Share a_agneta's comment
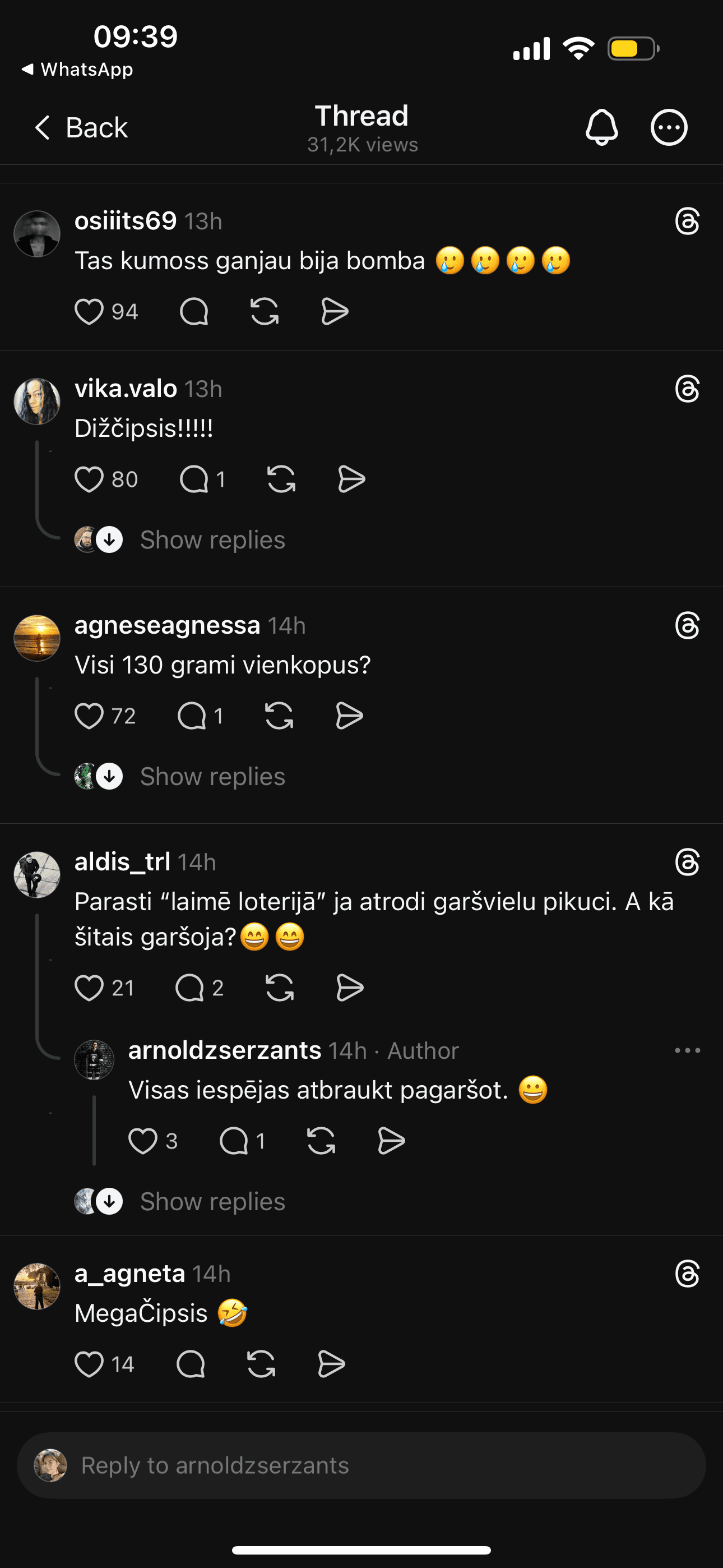Screen dimensions: 723x1568 332,1364
